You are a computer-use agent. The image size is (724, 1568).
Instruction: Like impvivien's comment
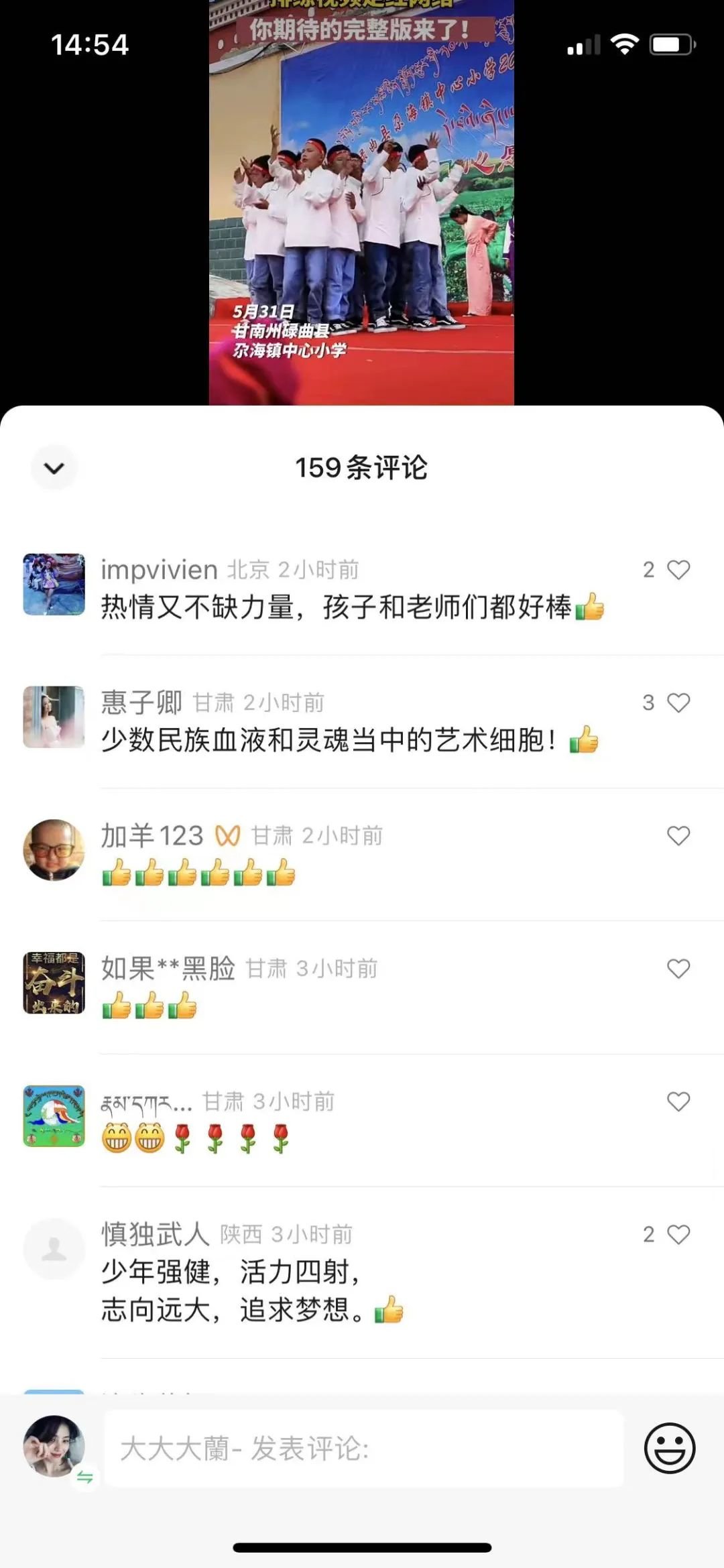(x=678, y=570)
